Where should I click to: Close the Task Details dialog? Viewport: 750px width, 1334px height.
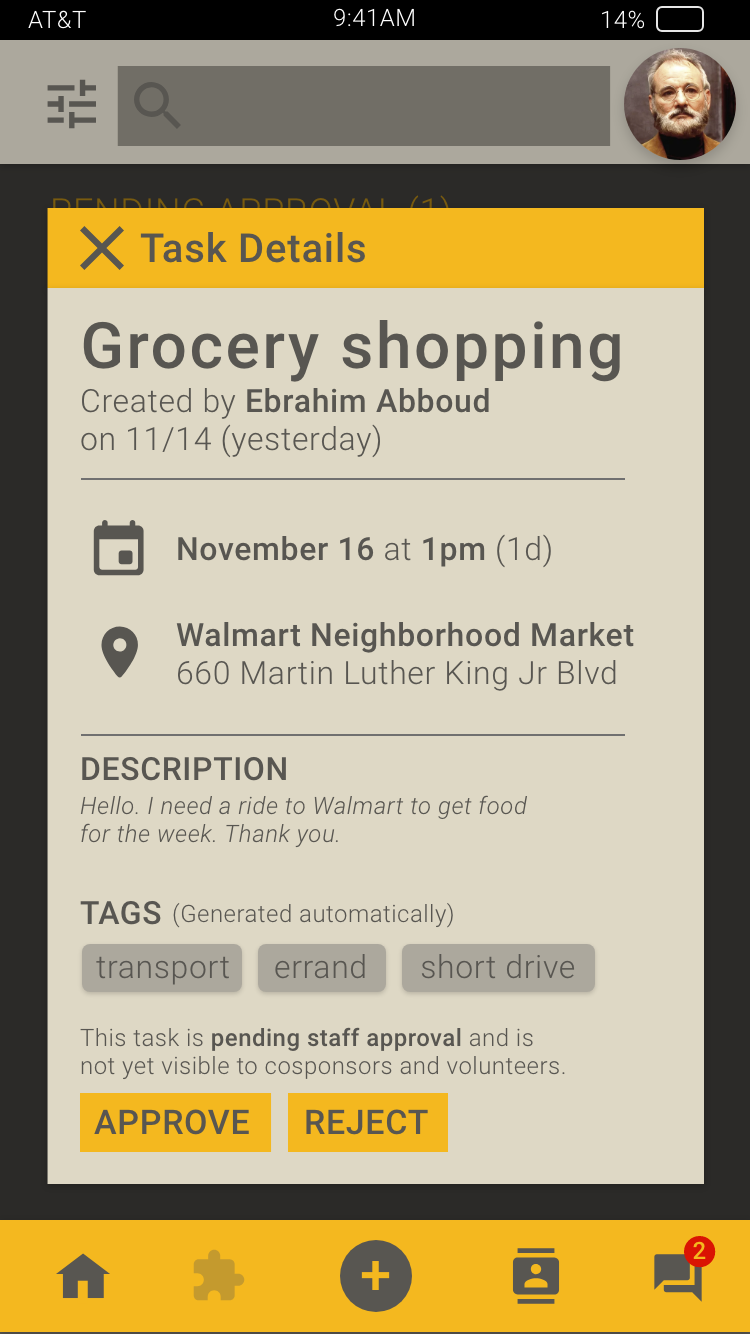tap(102, 248)
